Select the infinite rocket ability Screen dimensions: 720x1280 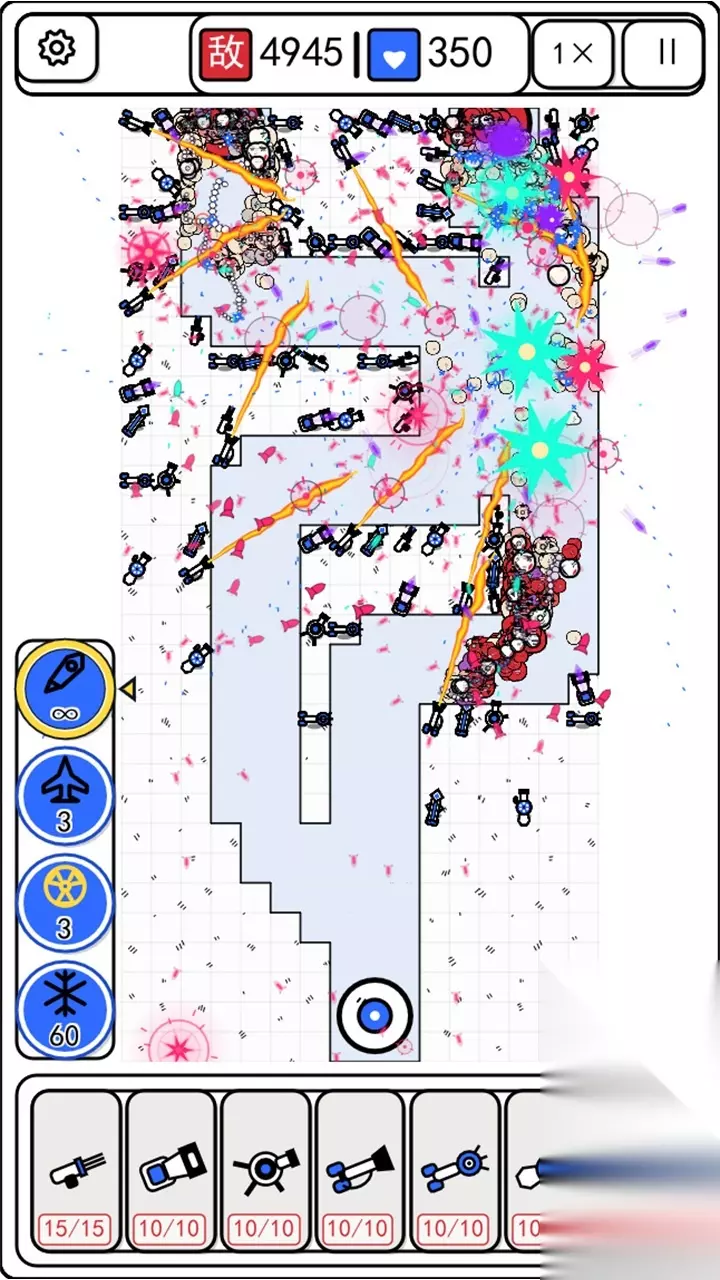pyautogui.click(x=65, y=690)
